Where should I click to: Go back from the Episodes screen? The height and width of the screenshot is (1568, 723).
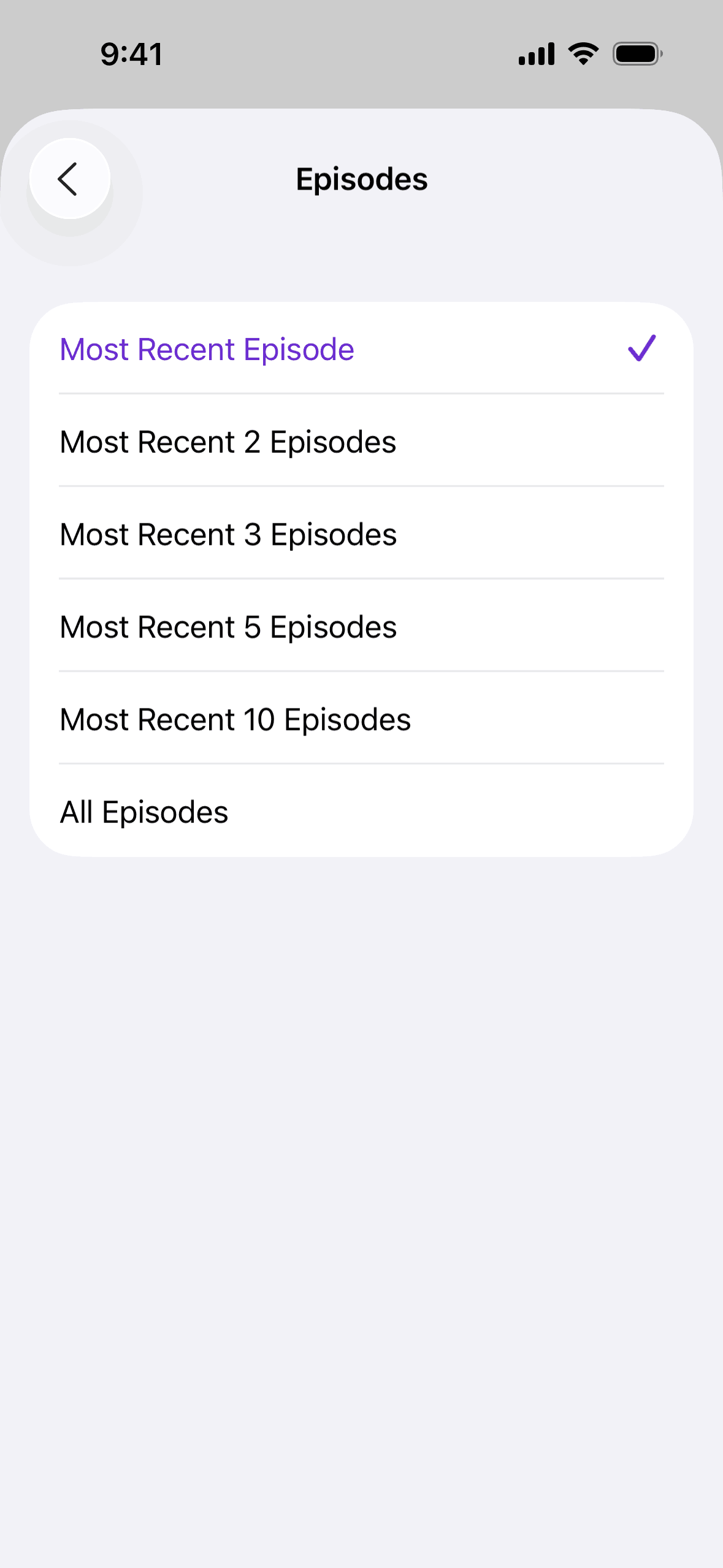tap(70, 179)
